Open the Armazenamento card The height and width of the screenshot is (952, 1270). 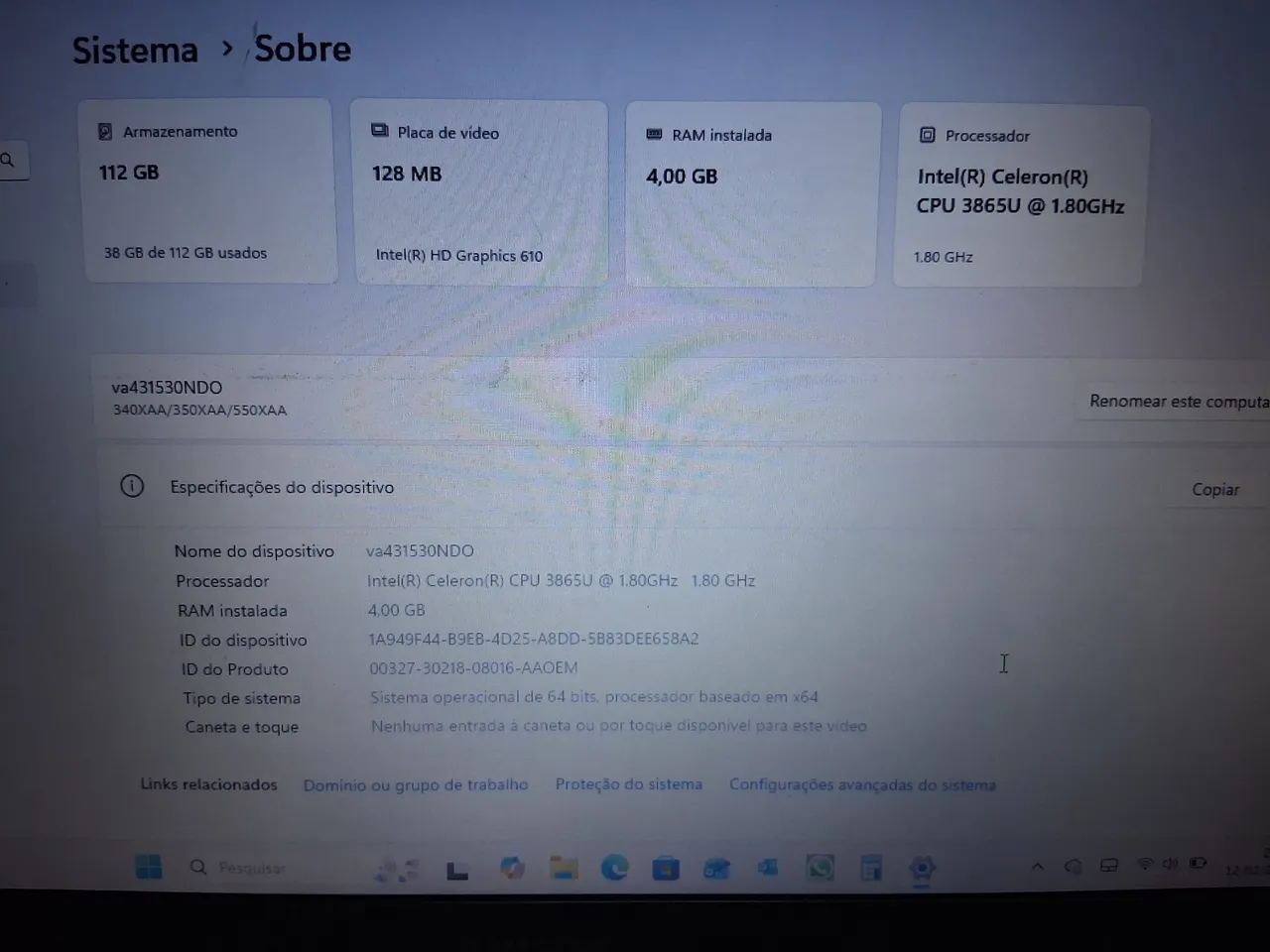point(206,191)
